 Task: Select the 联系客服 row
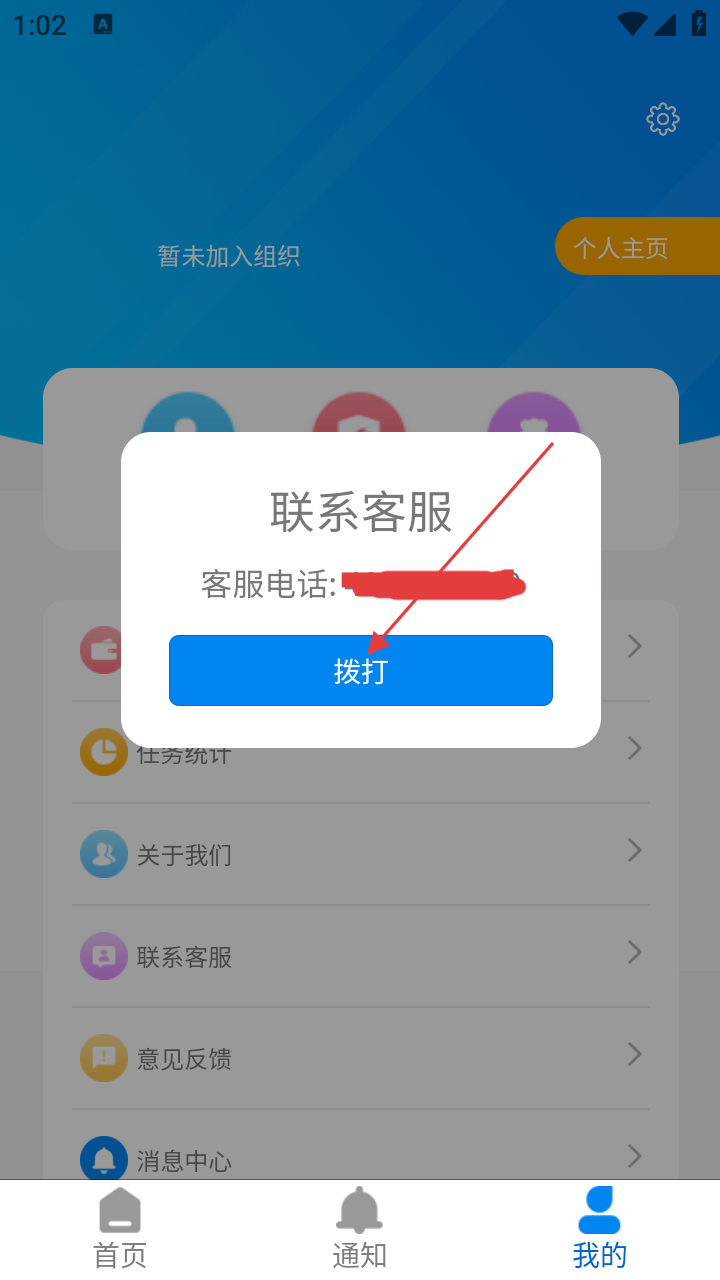[x=360, y=957]
